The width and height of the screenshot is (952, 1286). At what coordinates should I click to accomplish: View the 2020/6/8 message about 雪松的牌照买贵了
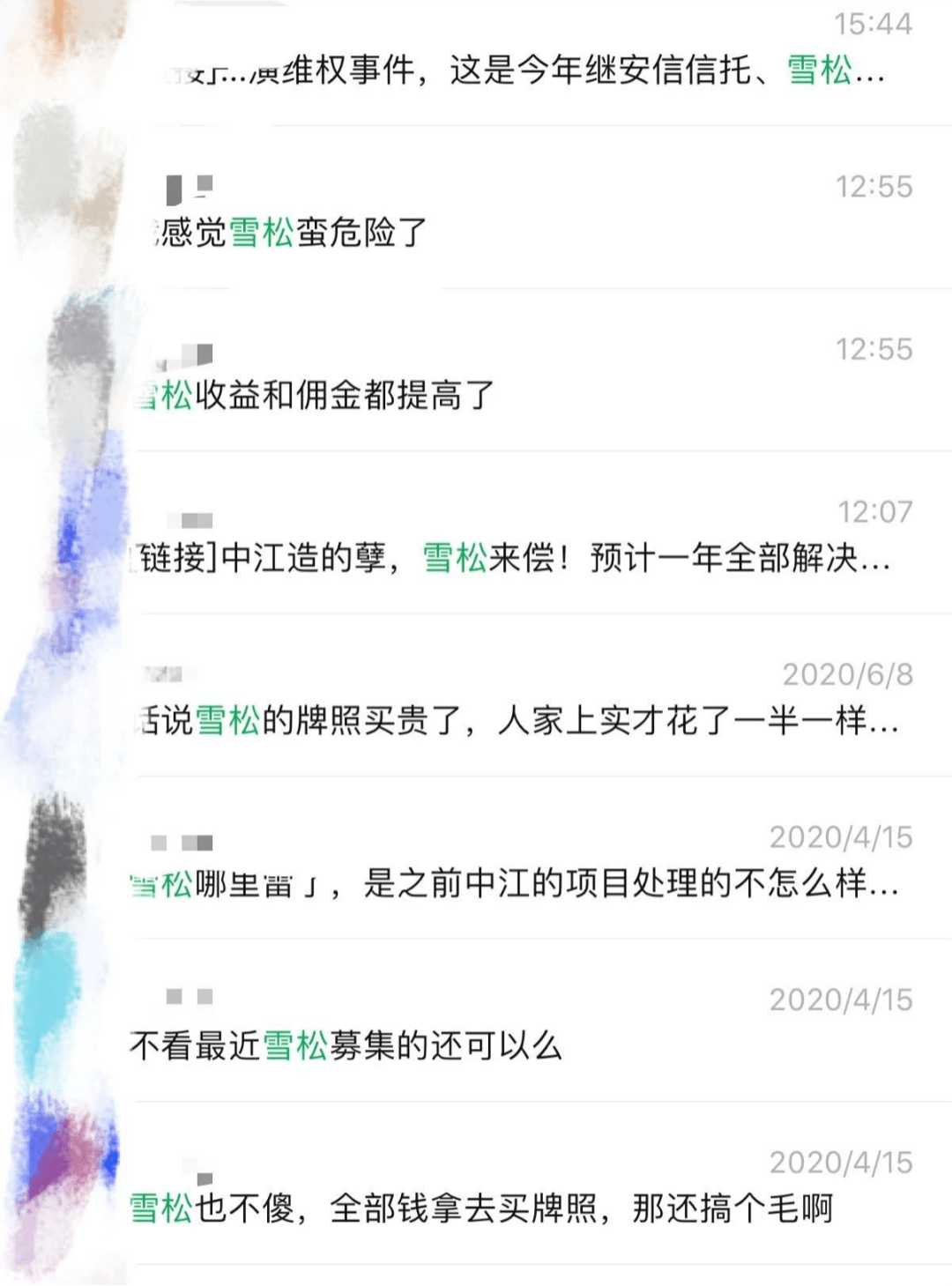(x=518, y=721)
